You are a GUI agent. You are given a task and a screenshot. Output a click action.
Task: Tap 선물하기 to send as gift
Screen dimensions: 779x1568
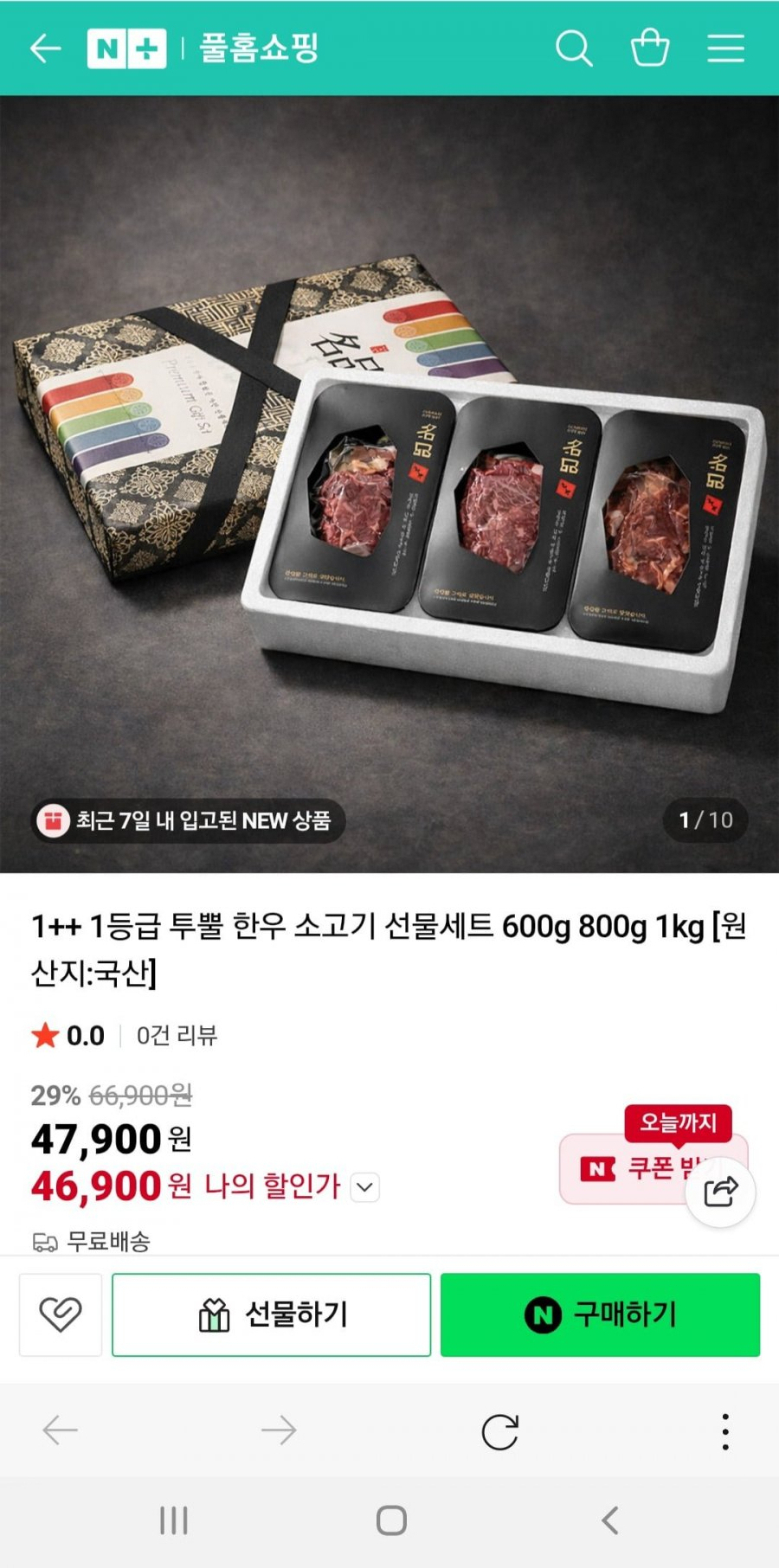point(271,1314)
